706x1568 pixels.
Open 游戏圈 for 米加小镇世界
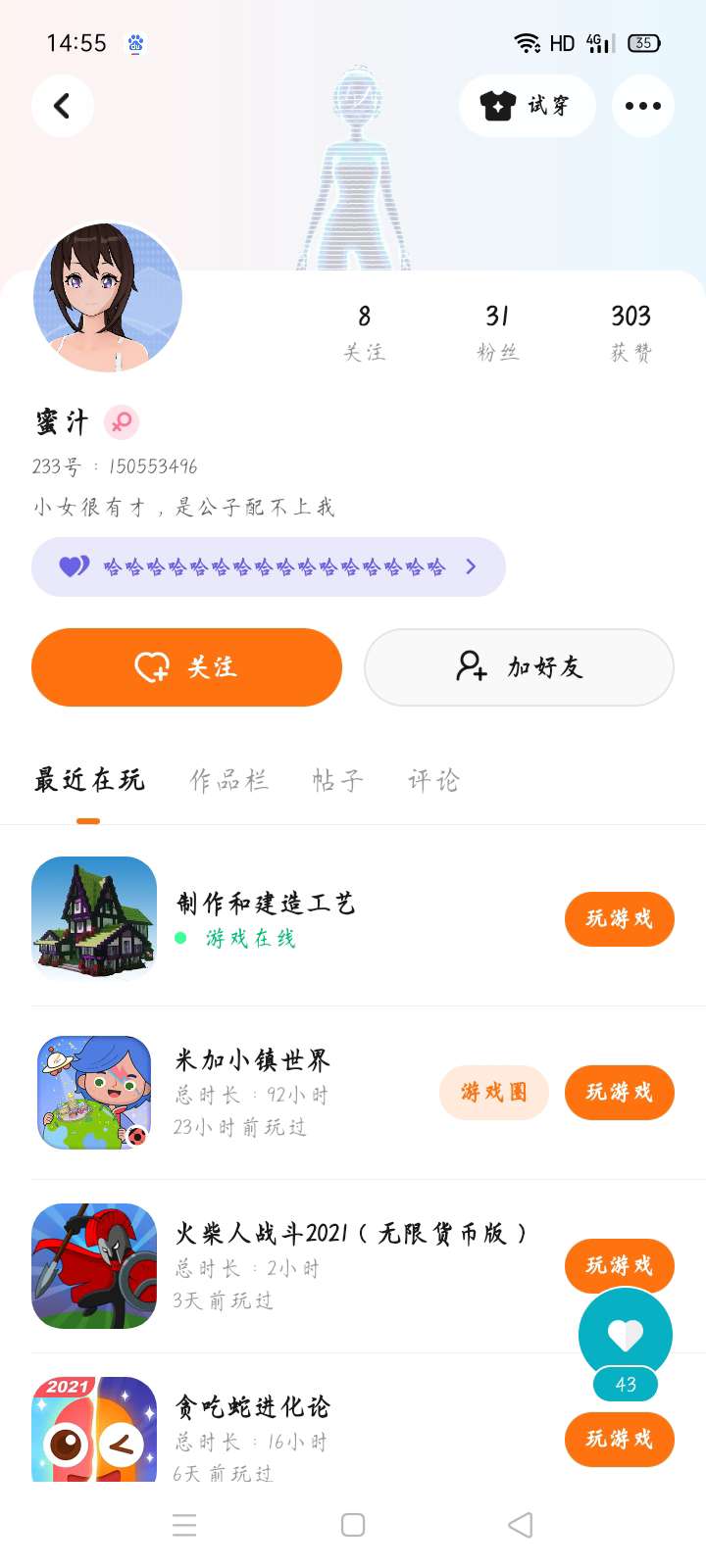(x=493, y=1092)
